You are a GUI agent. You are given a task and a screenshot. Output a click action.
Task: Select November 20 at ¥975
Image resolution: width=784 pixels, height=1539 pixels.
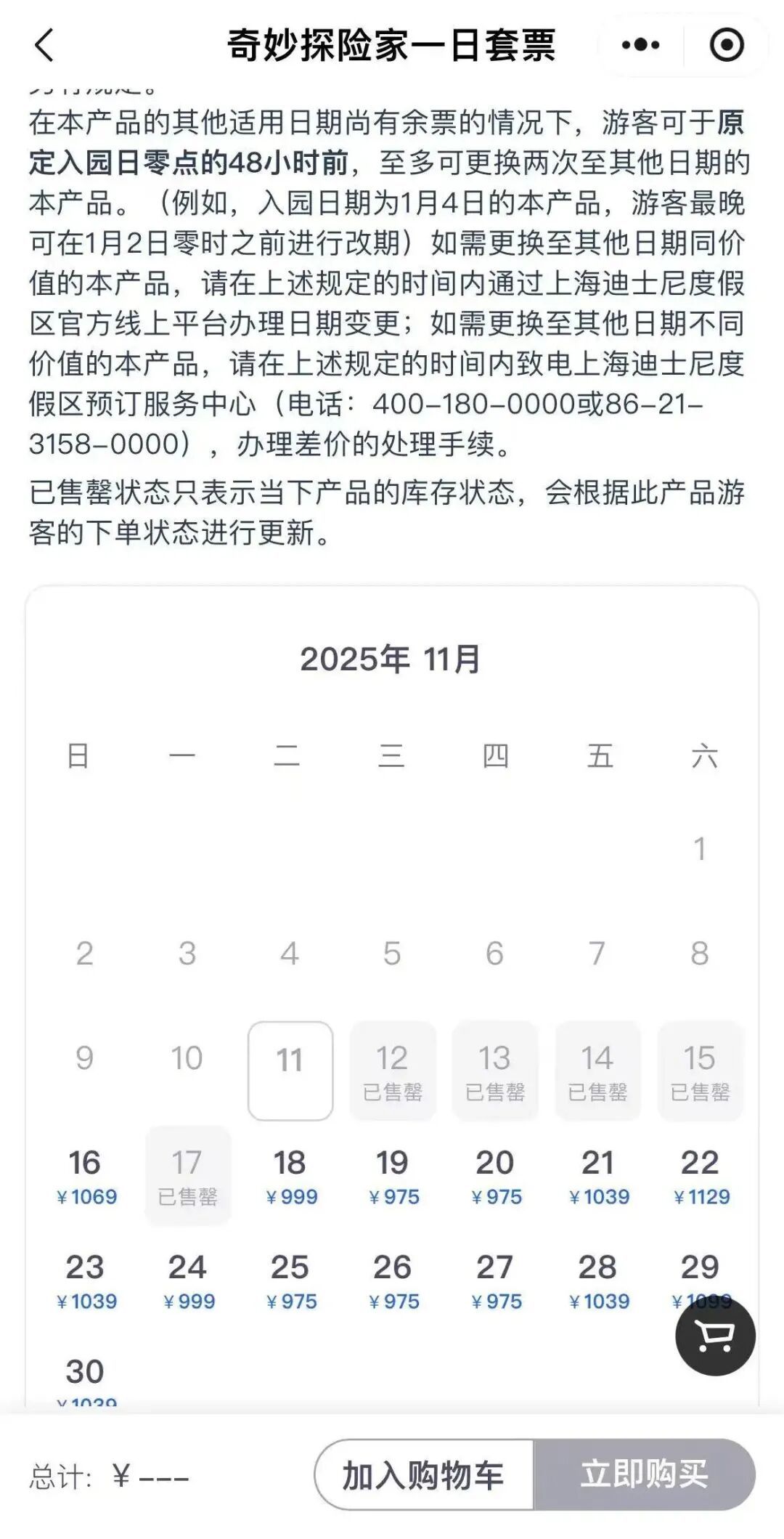coord(495,1175)
